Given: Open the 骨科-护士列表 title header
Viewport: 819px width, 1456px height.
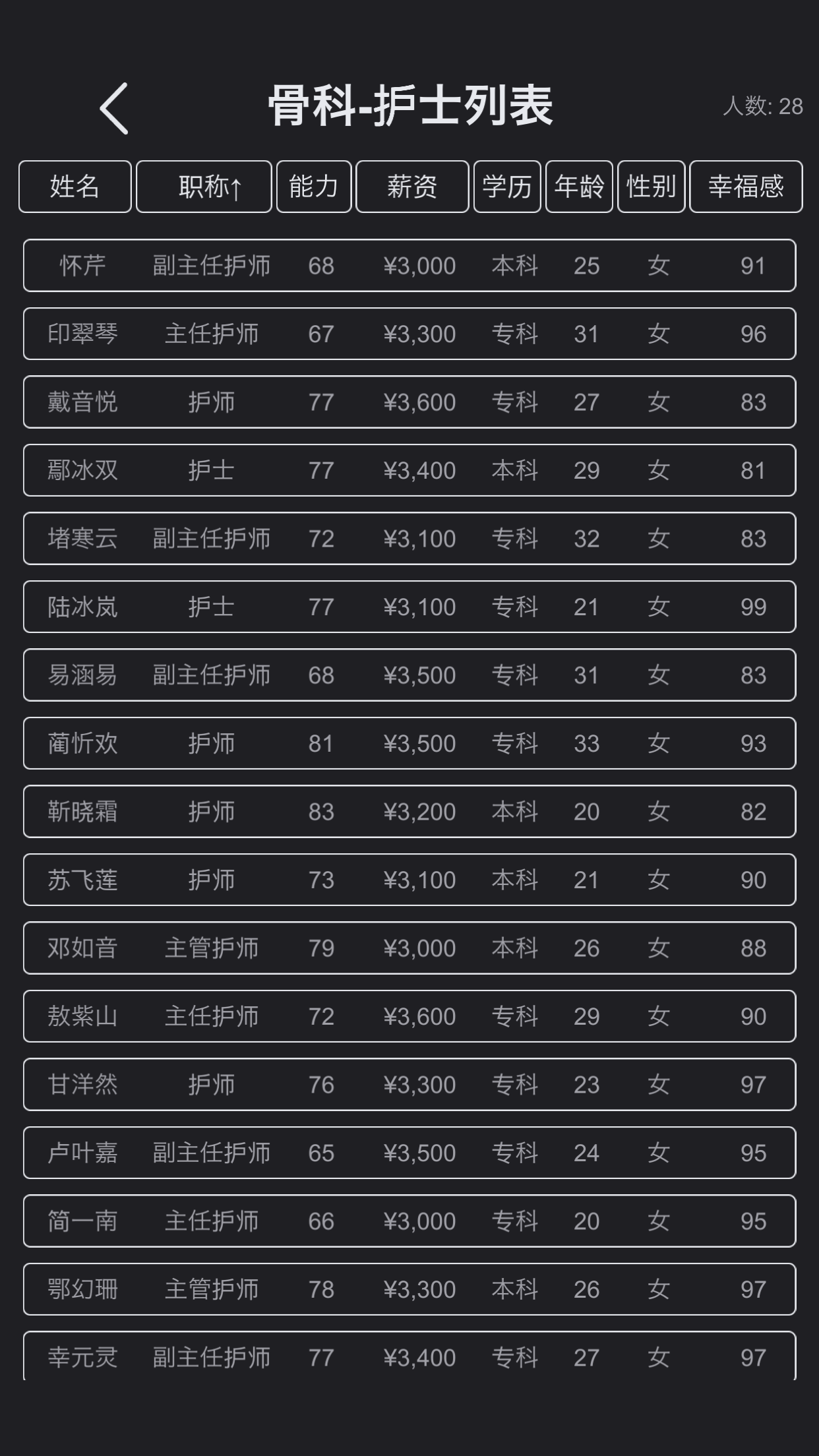Looking at the screenshot, I should click(409, 106).
